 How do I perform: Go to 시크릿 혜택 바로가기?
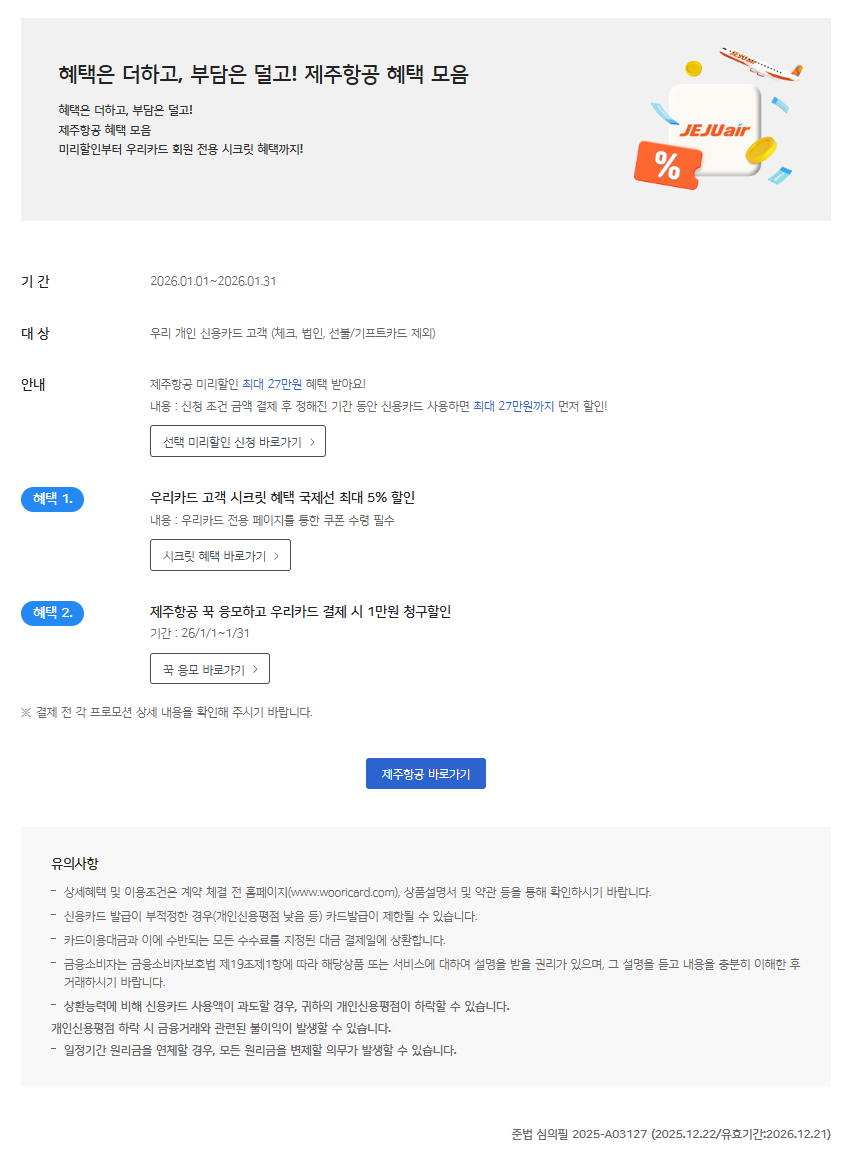point(220,555)
